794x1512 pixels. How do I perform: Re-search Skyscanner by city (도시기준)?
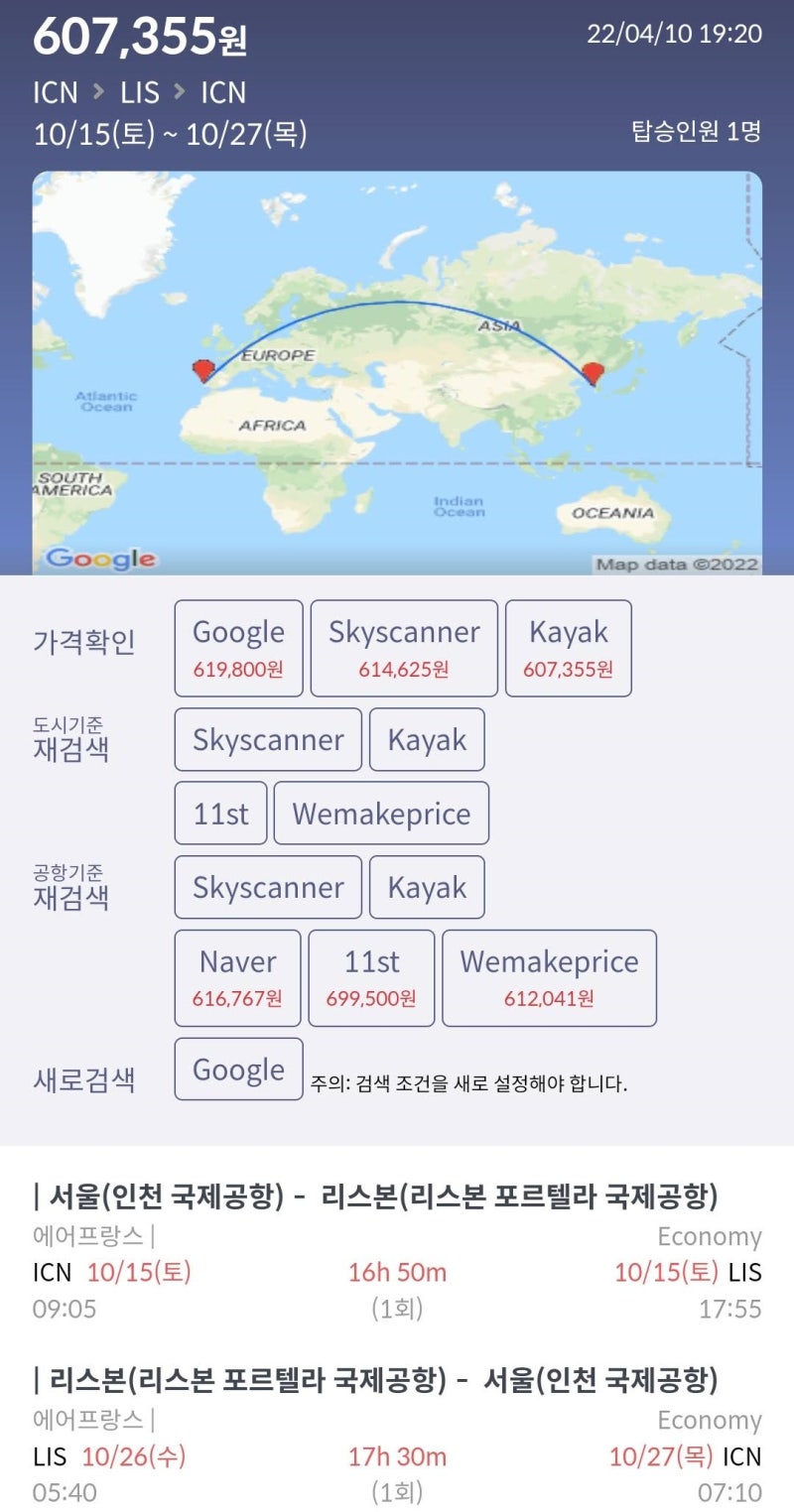click(267, 739)
